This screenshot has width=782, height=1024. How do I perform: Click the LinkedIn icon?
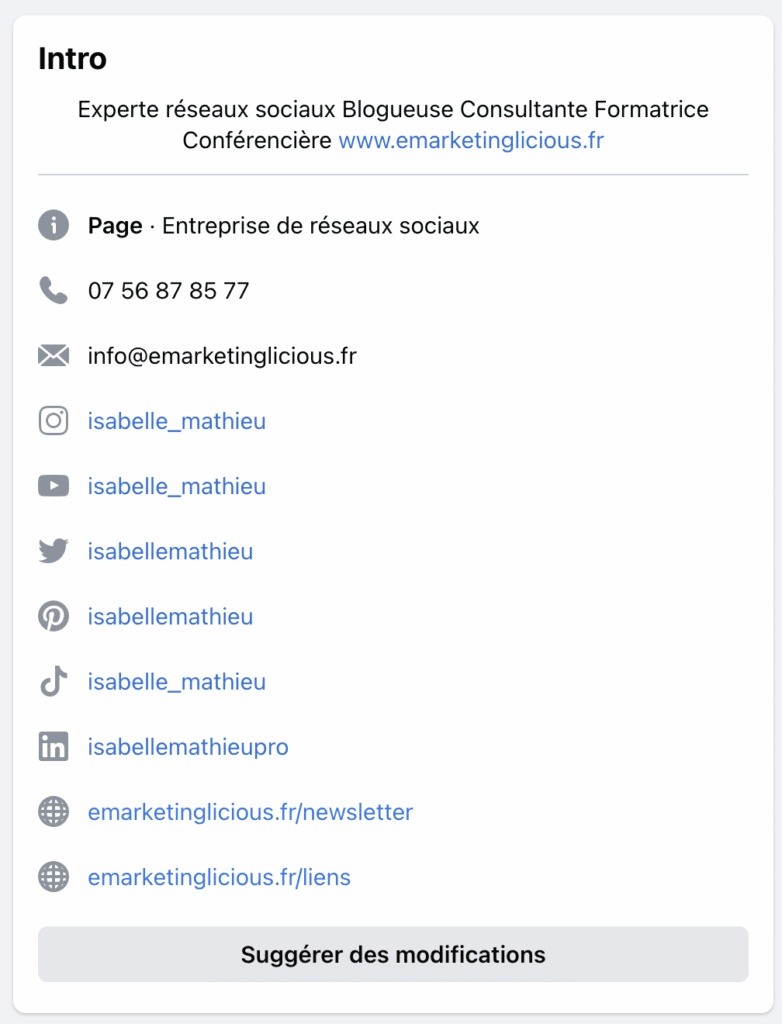tap(52, 746)
